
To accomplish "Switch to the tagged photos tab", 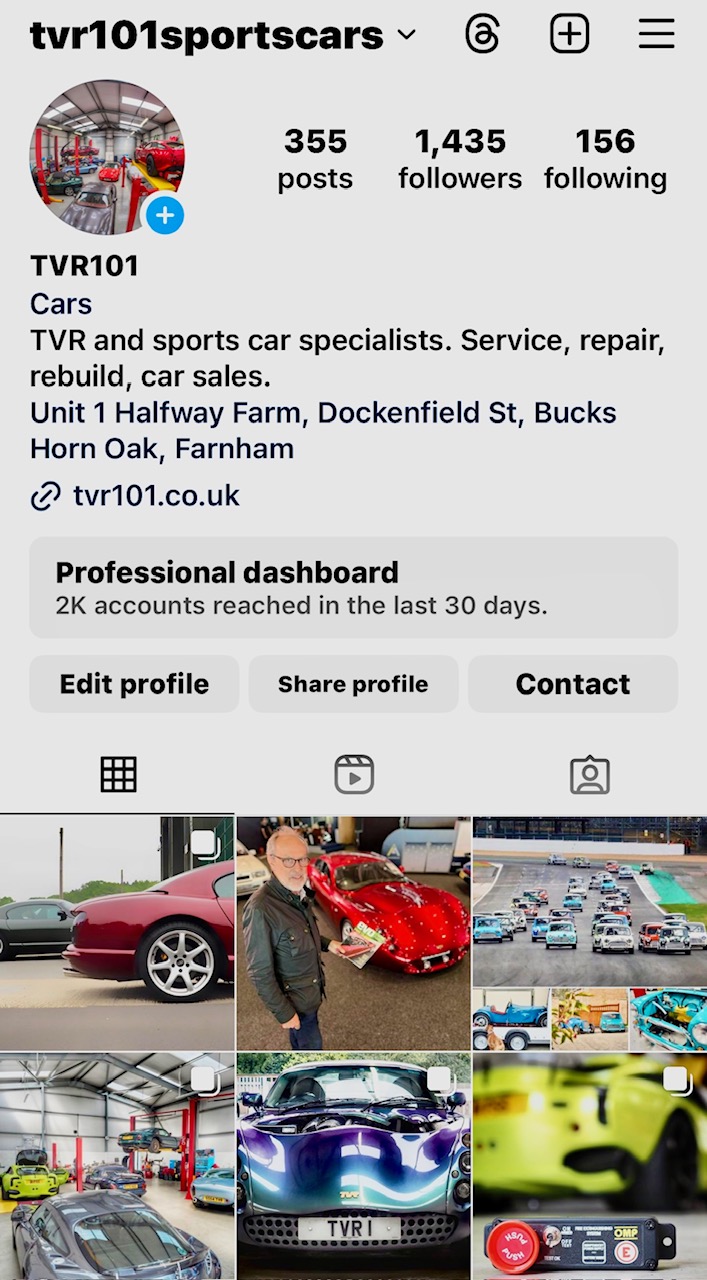I will pyautogui.click(x=590, y=775).
